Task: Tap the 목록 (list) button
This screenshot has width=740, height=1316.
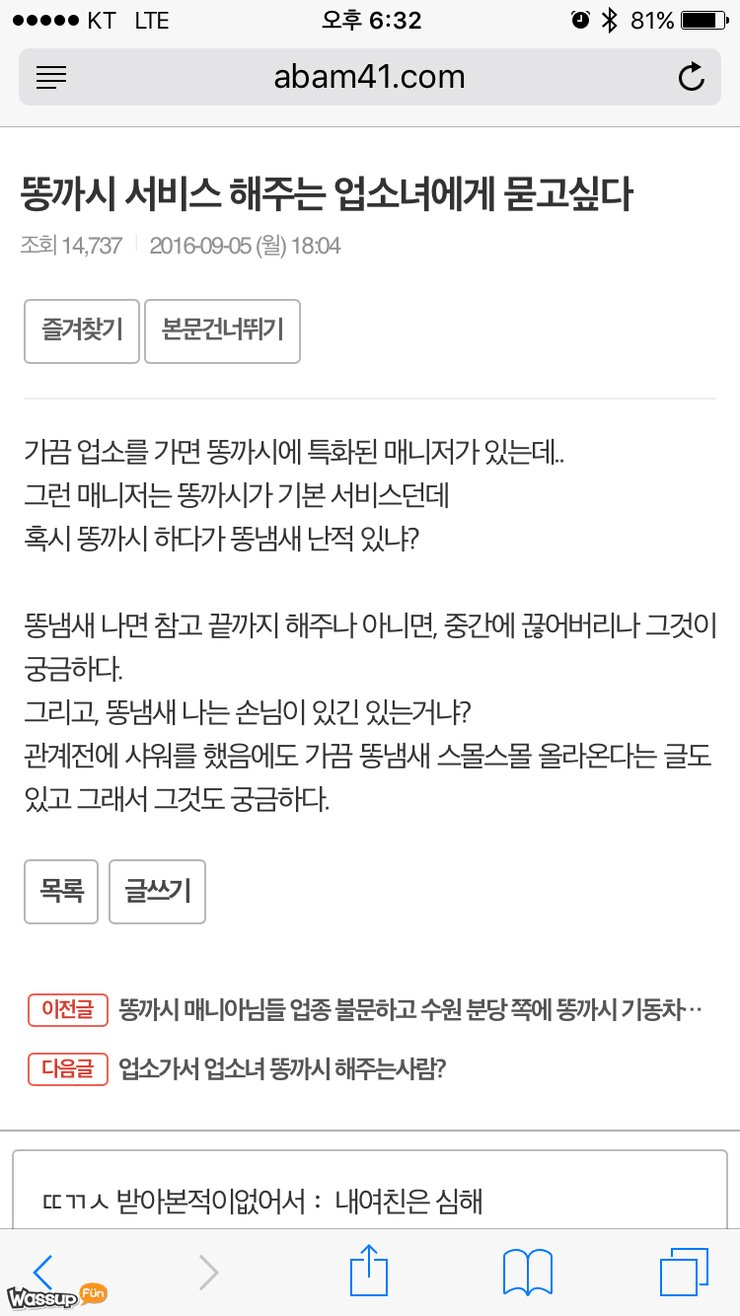Action: [x=60, y=891]
